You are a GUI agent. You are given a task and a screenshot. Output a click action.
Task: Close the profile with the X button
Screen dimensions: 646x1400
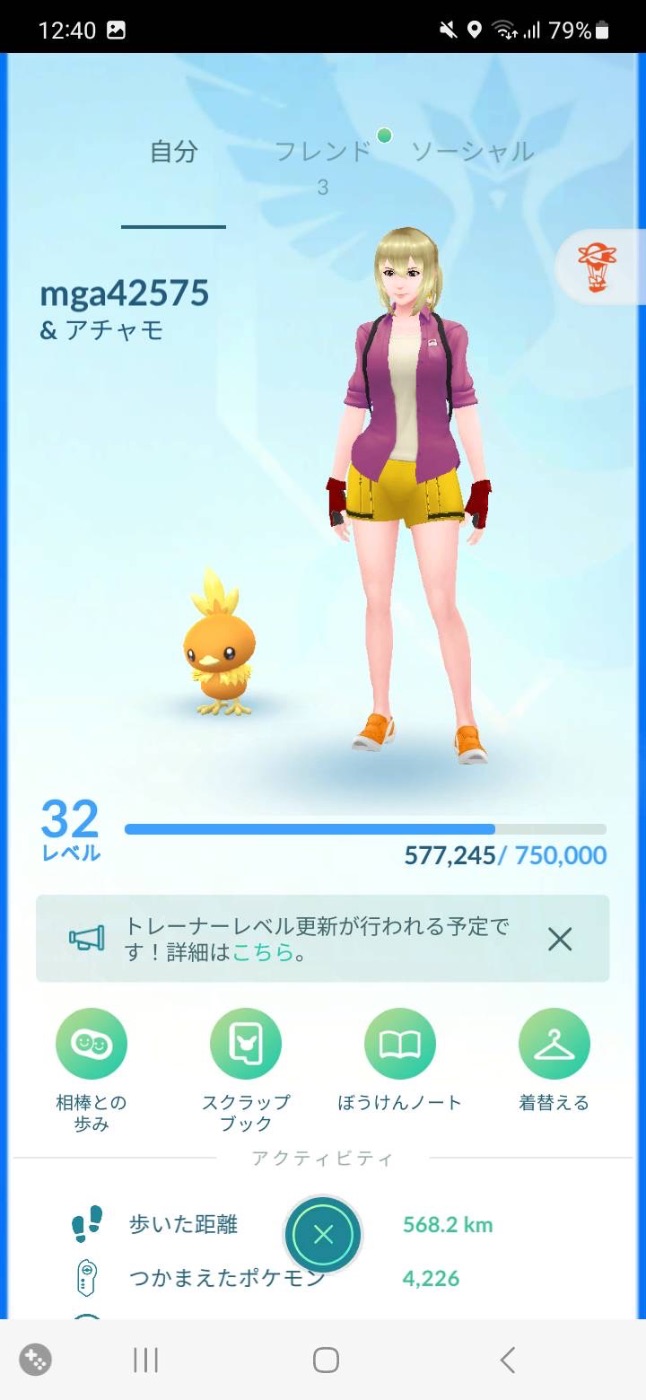click(322, 1235)
